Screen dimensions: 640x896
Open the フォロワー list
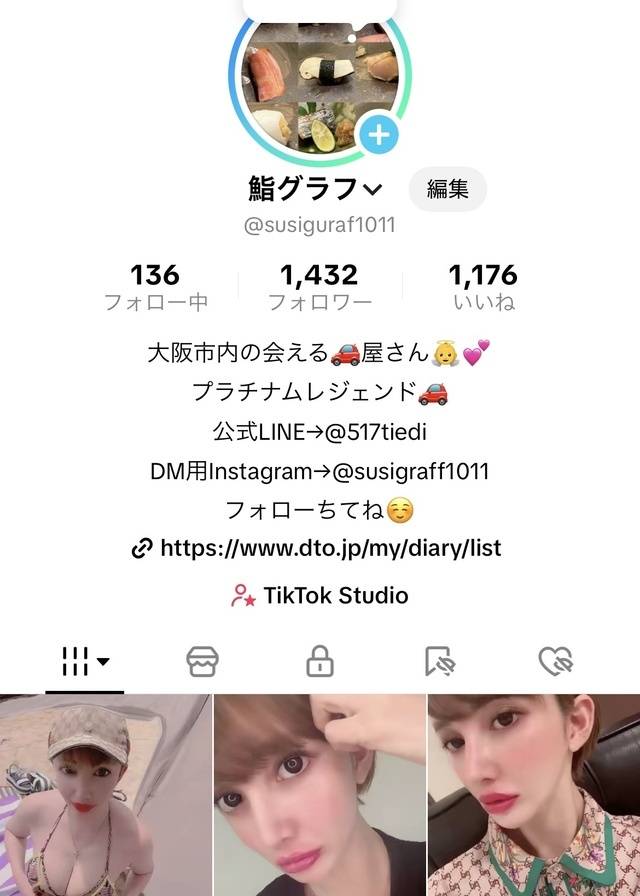click(x=319, y=286)
